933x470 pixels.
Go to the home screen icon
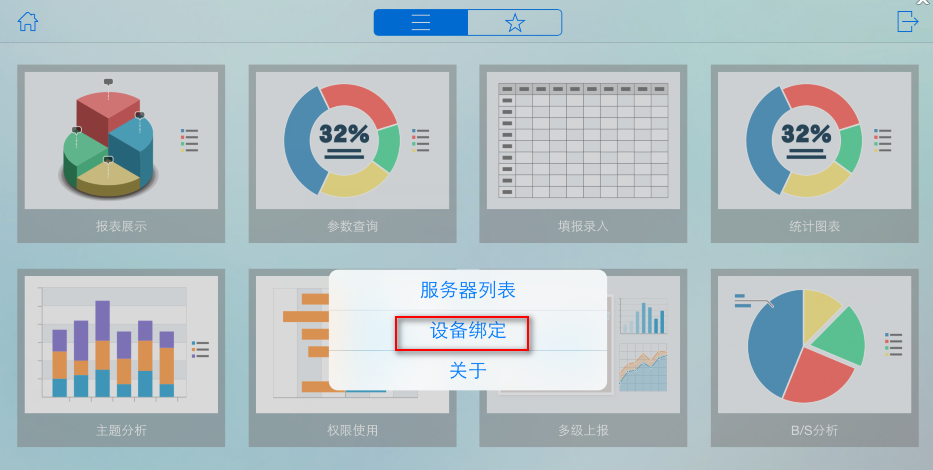point(28,21)
